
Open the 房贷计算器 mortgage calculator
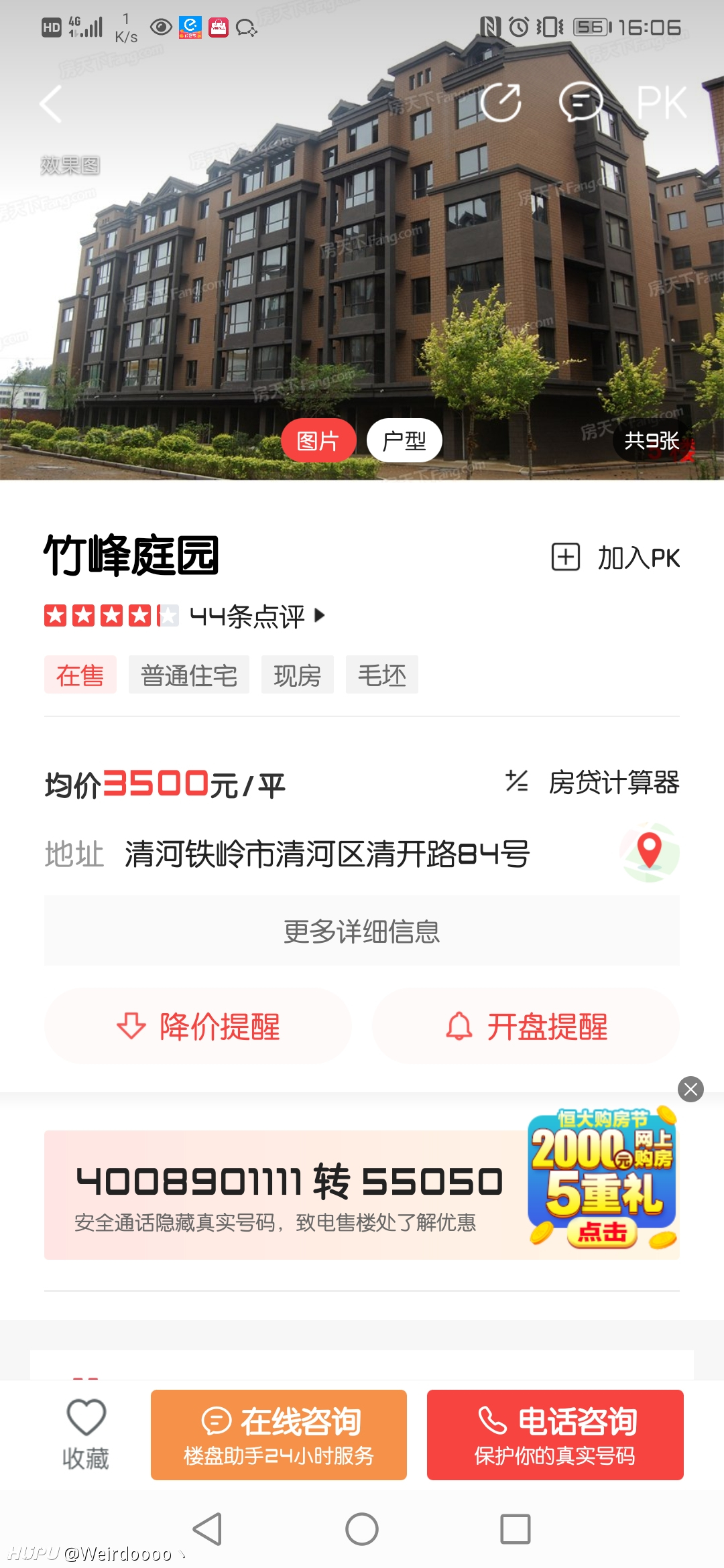tap(593, 782)
